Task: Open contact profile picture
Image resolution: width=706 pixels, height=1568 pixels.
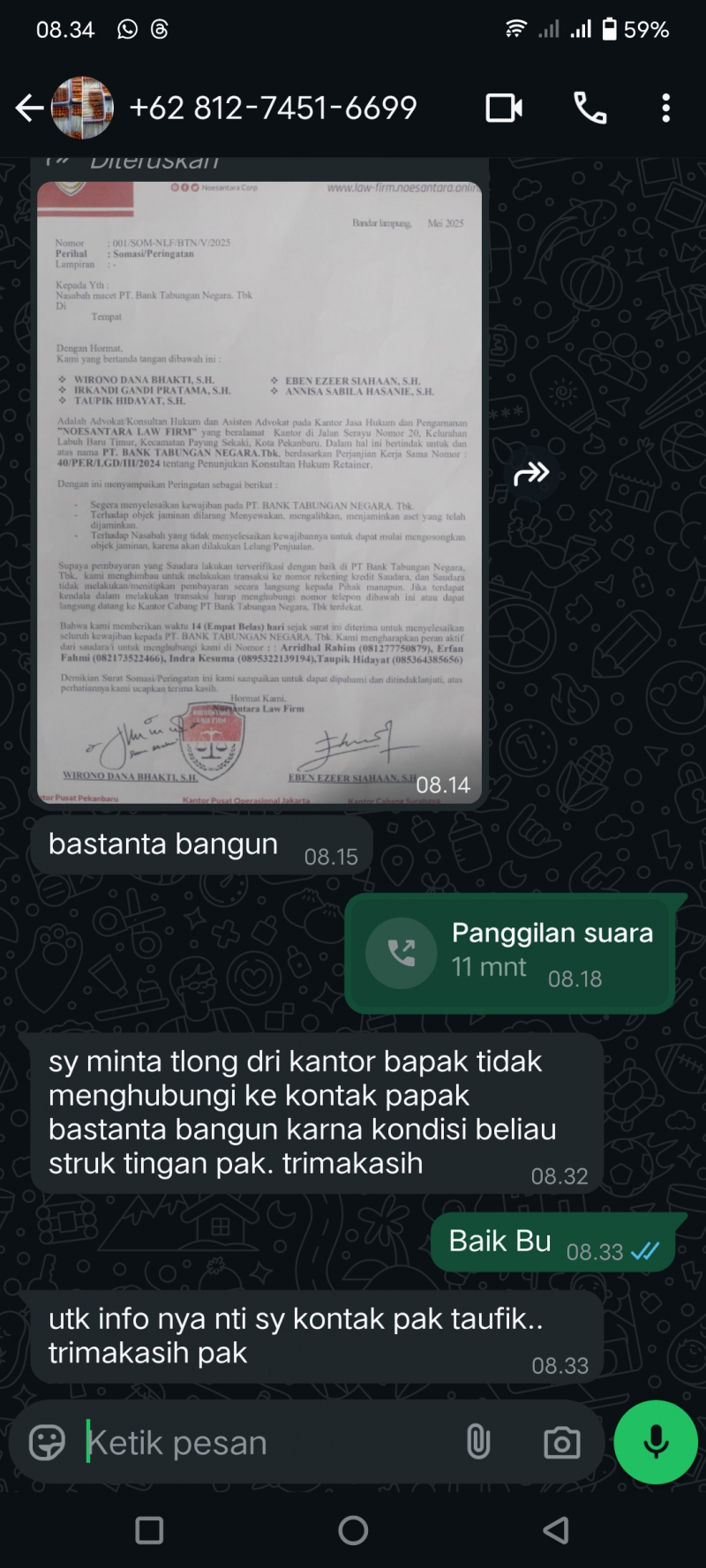Action: [82, 109]
